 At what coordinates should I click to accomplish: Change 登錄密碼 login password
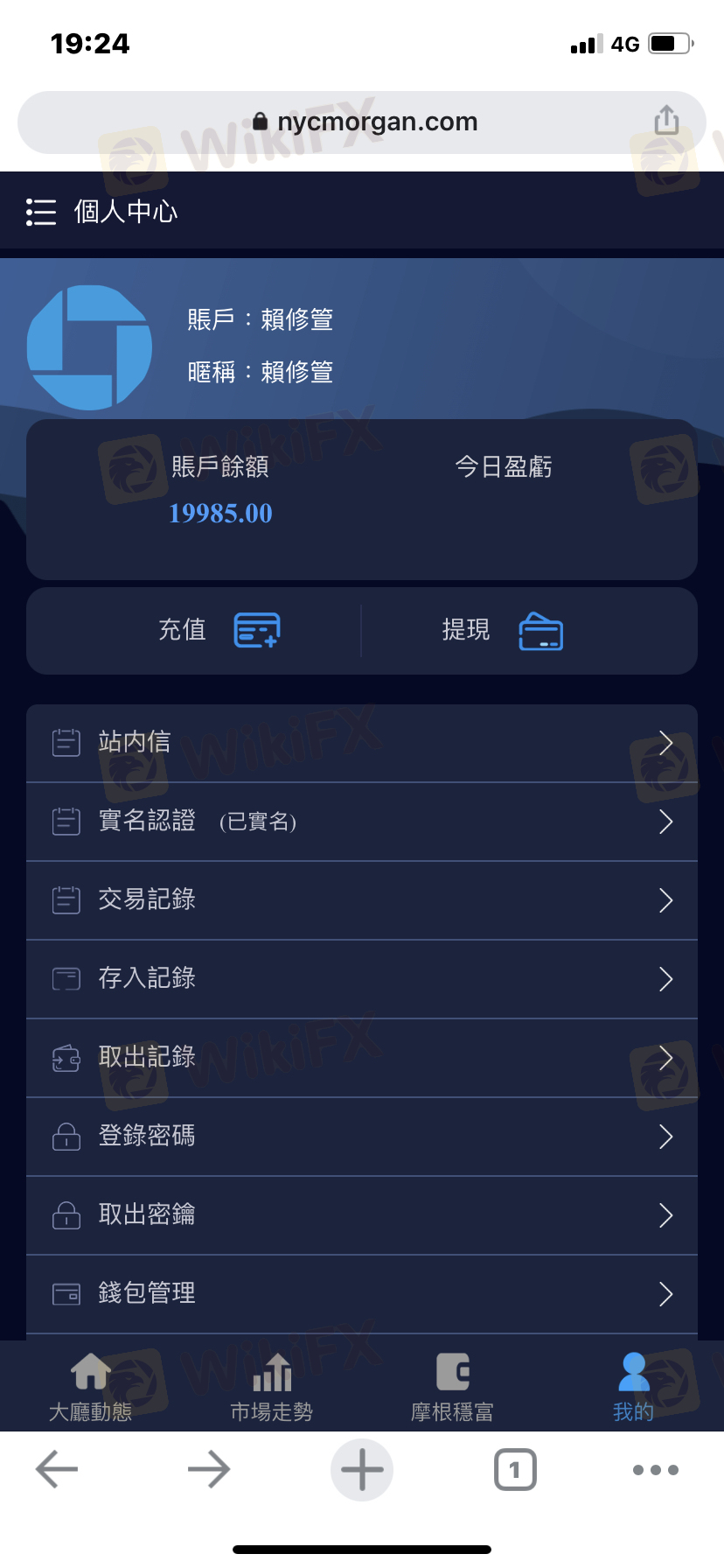[x=362, y=1137]
